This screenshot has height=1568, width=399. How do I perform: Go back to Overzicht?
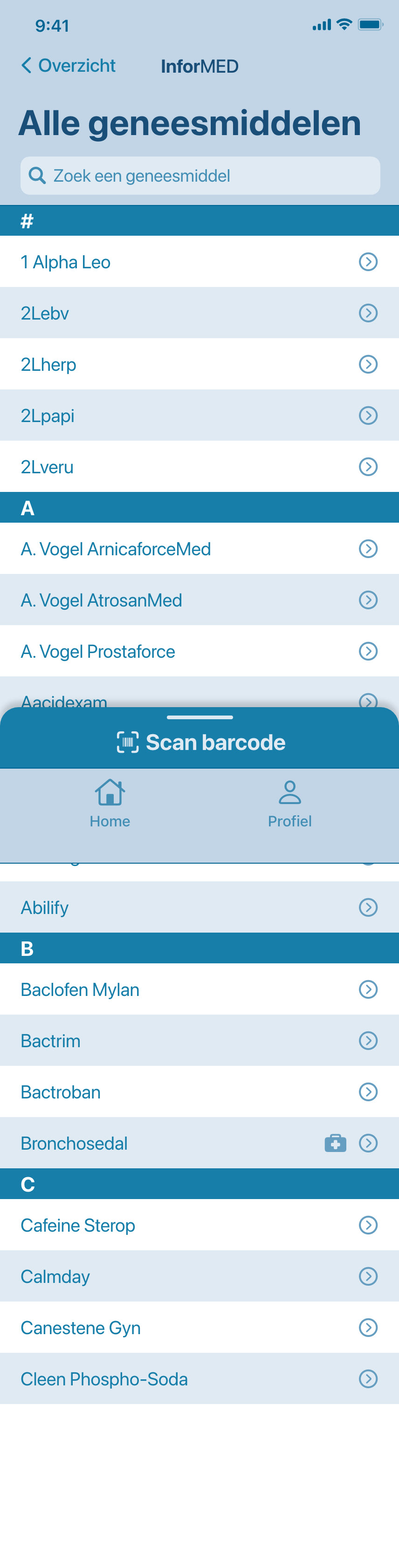[68, 66]
